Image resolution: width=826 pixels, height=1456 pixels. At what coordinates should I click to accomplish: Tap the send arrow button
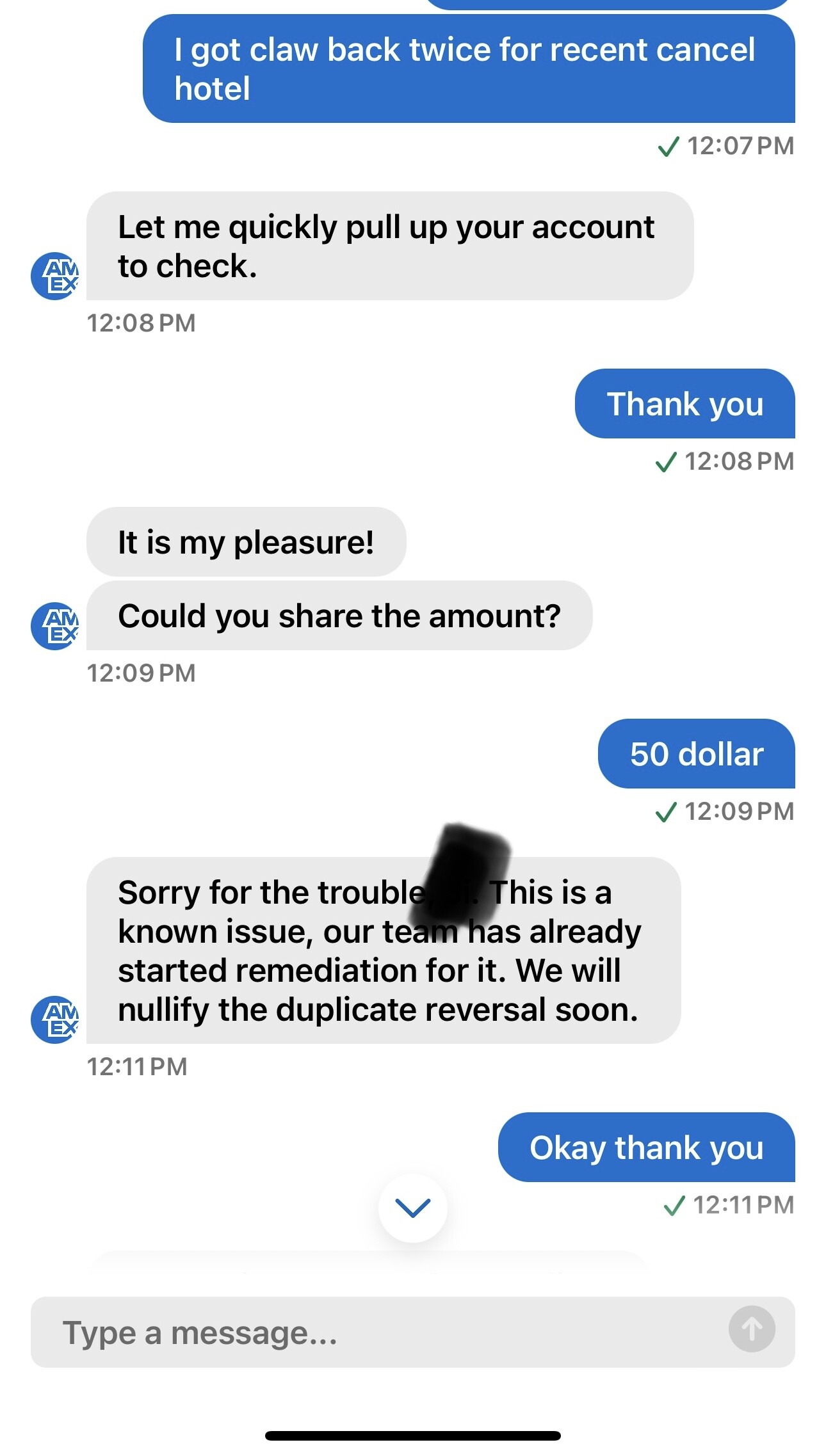pyautogui.click(x=752, y=1329)
